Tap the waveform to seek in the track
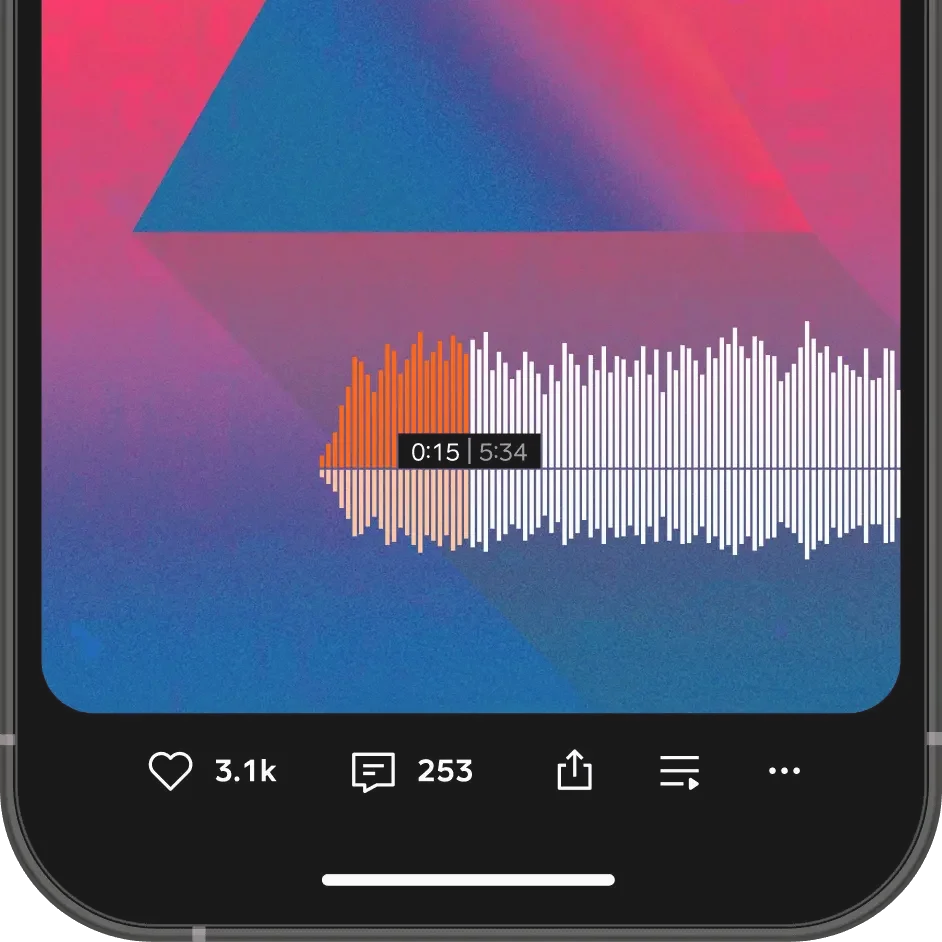 click(680, 440)
